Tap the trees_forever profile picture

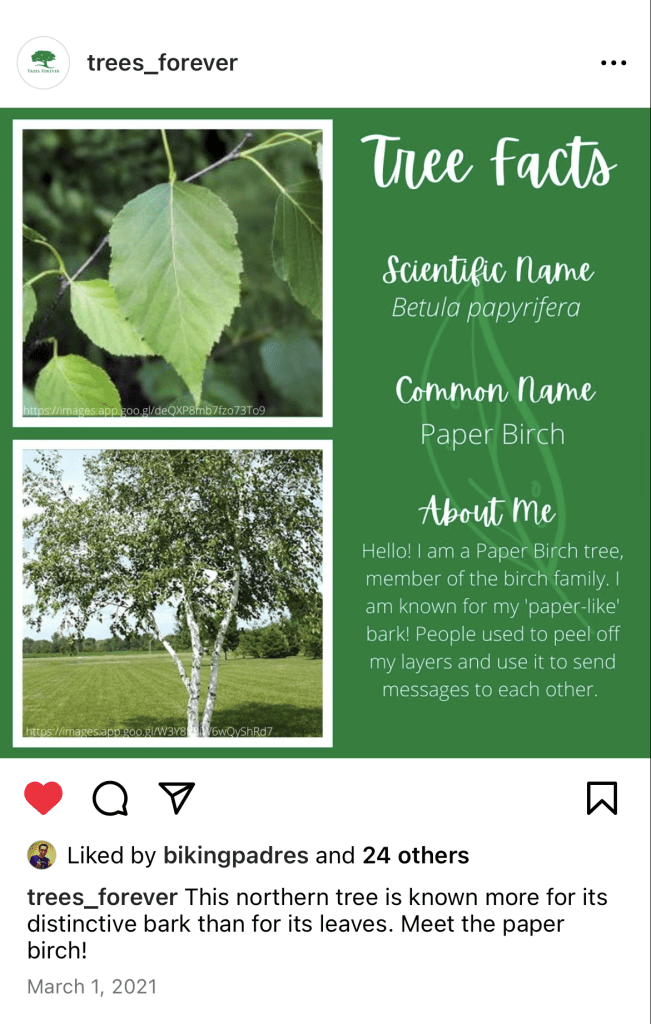pos(43,63)
